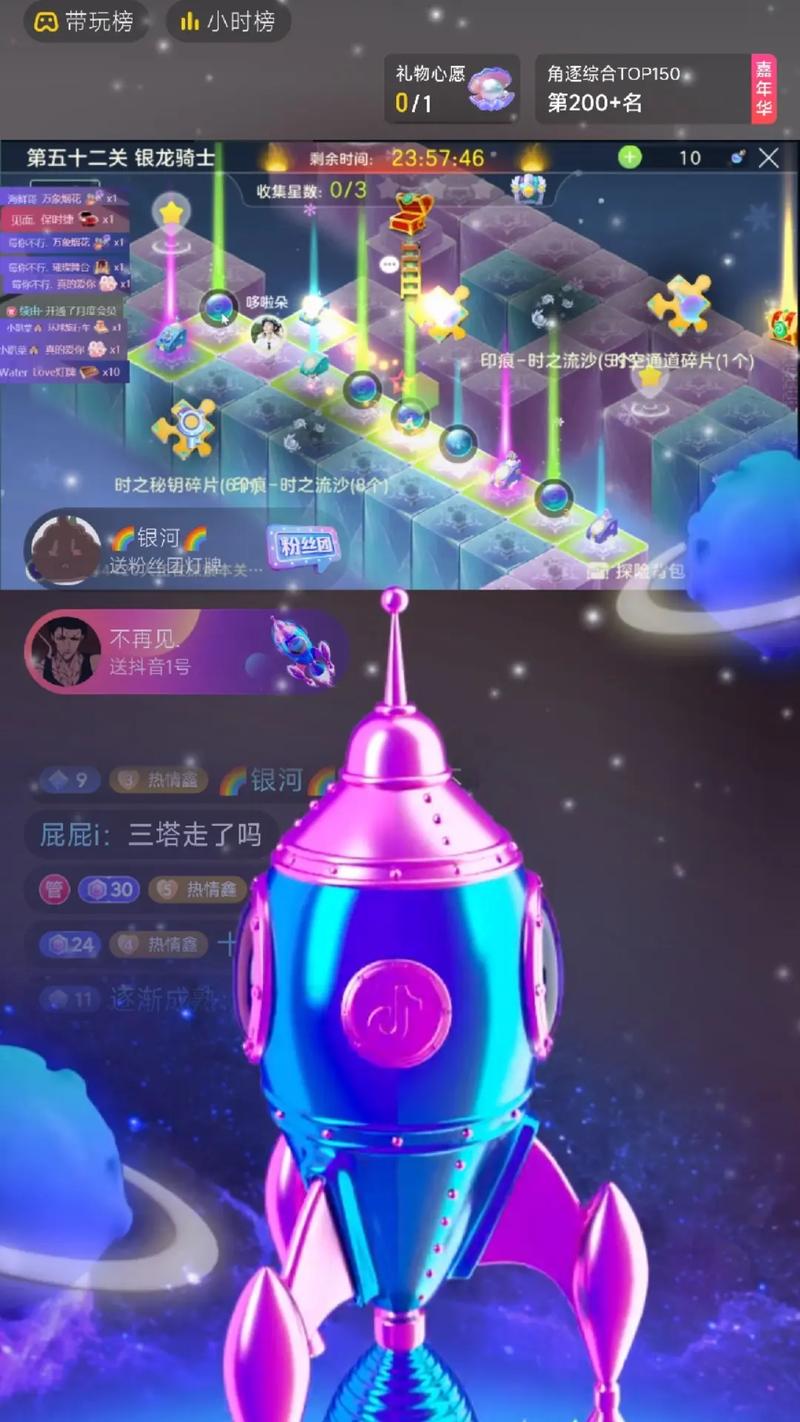Join via the 粉丝团 button
The width and height of the screenshot is (800, 1422).
[303, 547]
